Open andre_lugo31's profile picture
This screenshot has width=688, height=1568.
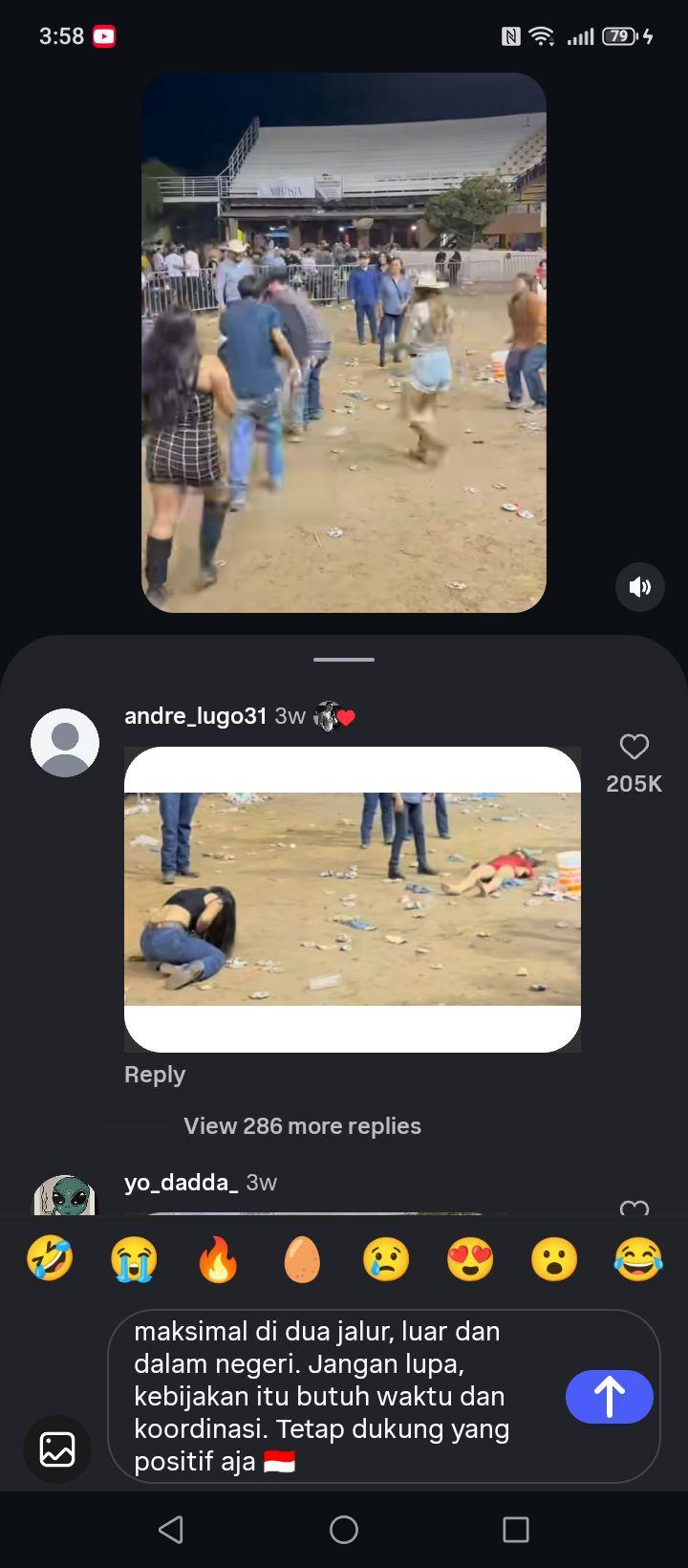tap(65, 743)
